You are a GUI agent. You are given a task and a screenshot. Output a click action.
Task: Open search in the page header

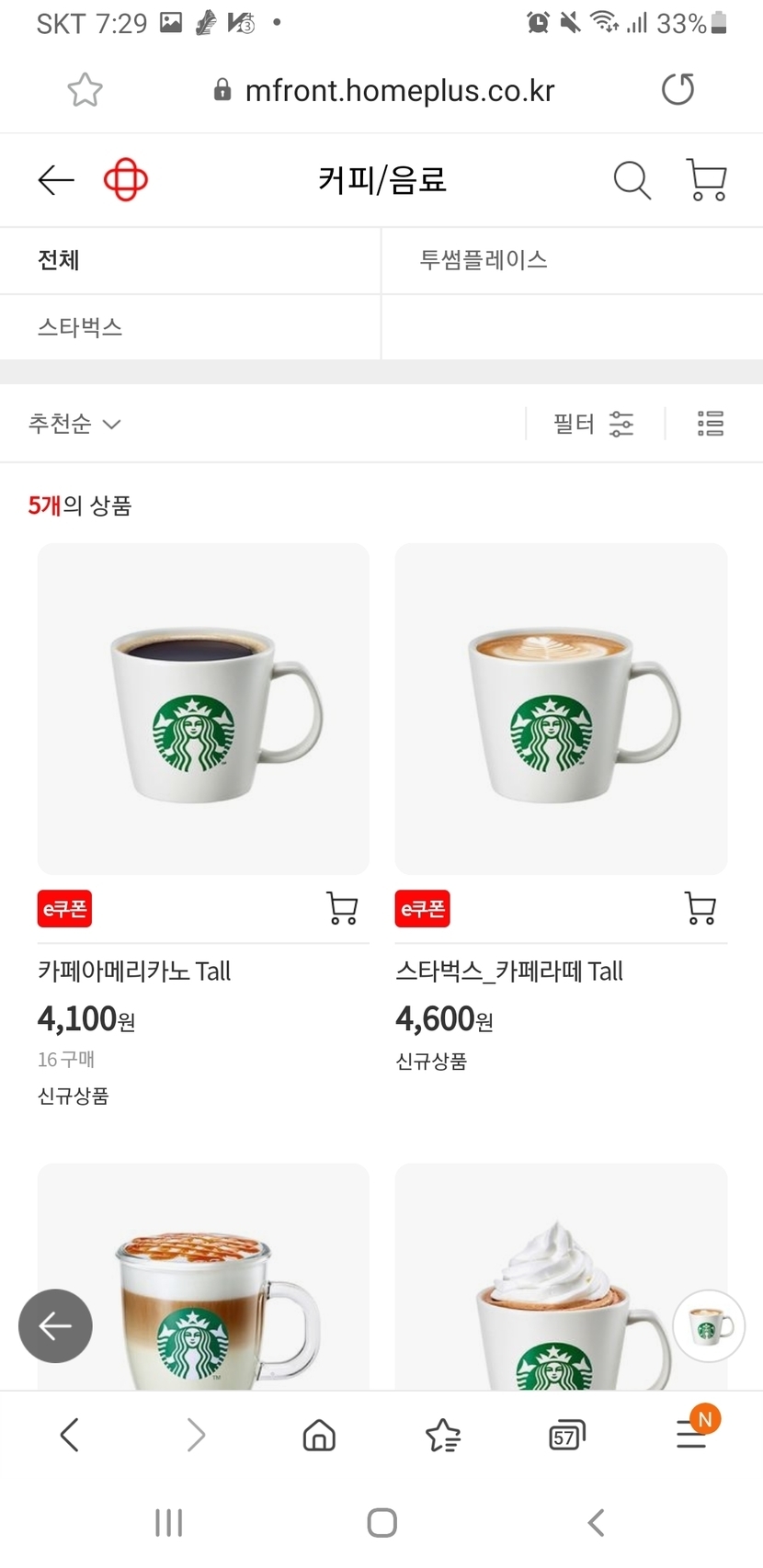[632, 180]
